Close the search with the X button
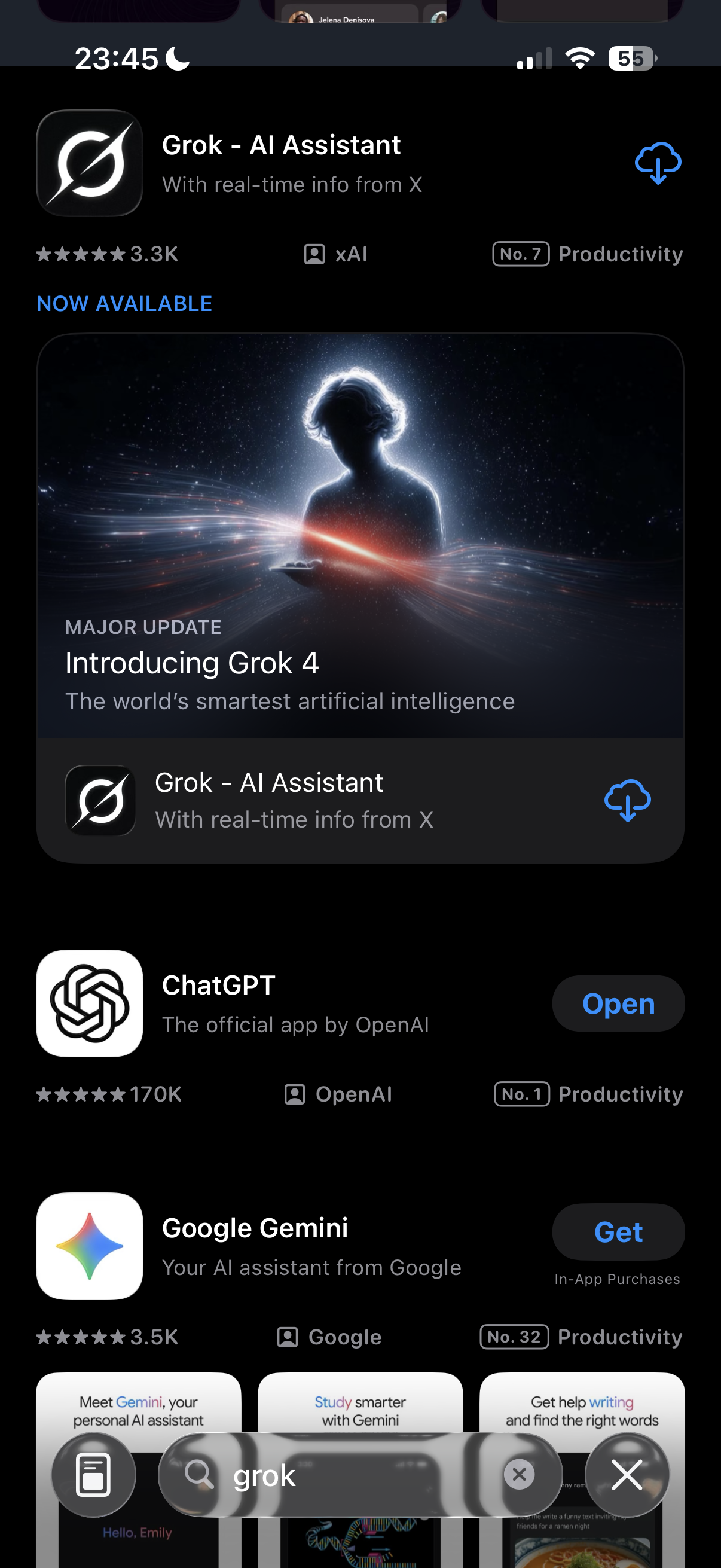Screen dimensions: 721x1568 click(x=627, y=1475)
